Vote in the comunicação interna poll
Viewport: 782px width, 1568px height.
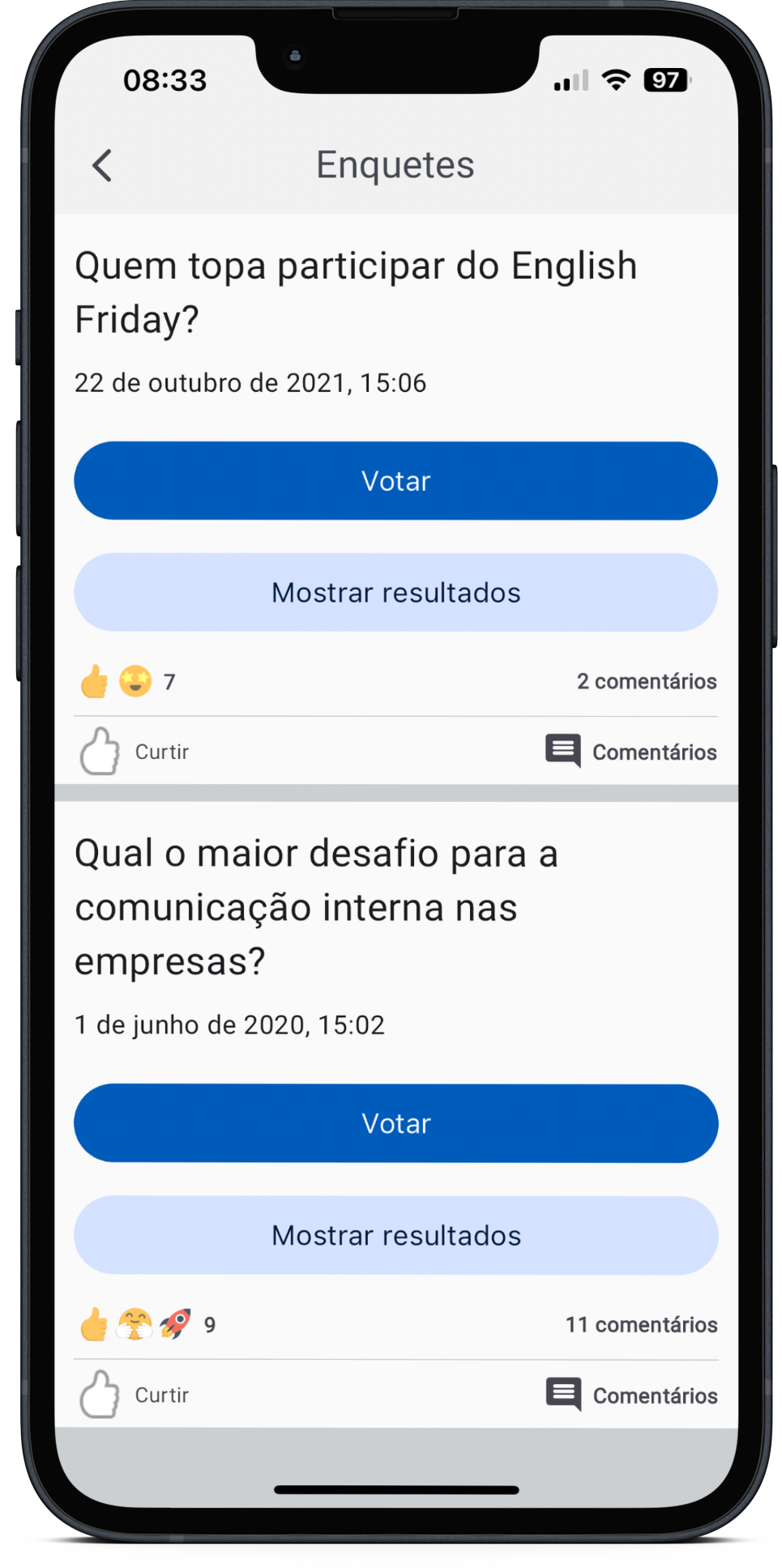(395, 1123)
